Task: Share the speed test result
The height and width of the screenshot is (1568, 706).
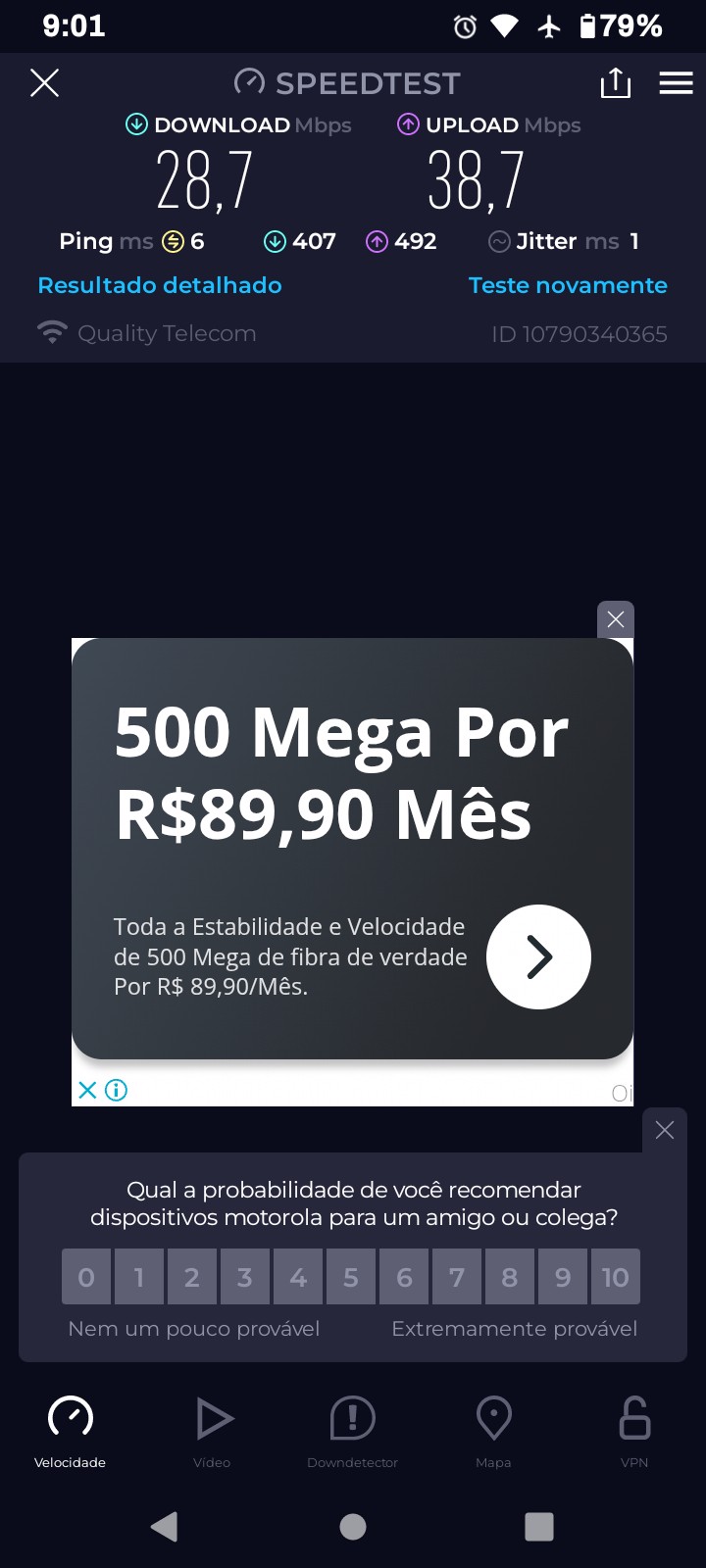Action: [615, 83]
